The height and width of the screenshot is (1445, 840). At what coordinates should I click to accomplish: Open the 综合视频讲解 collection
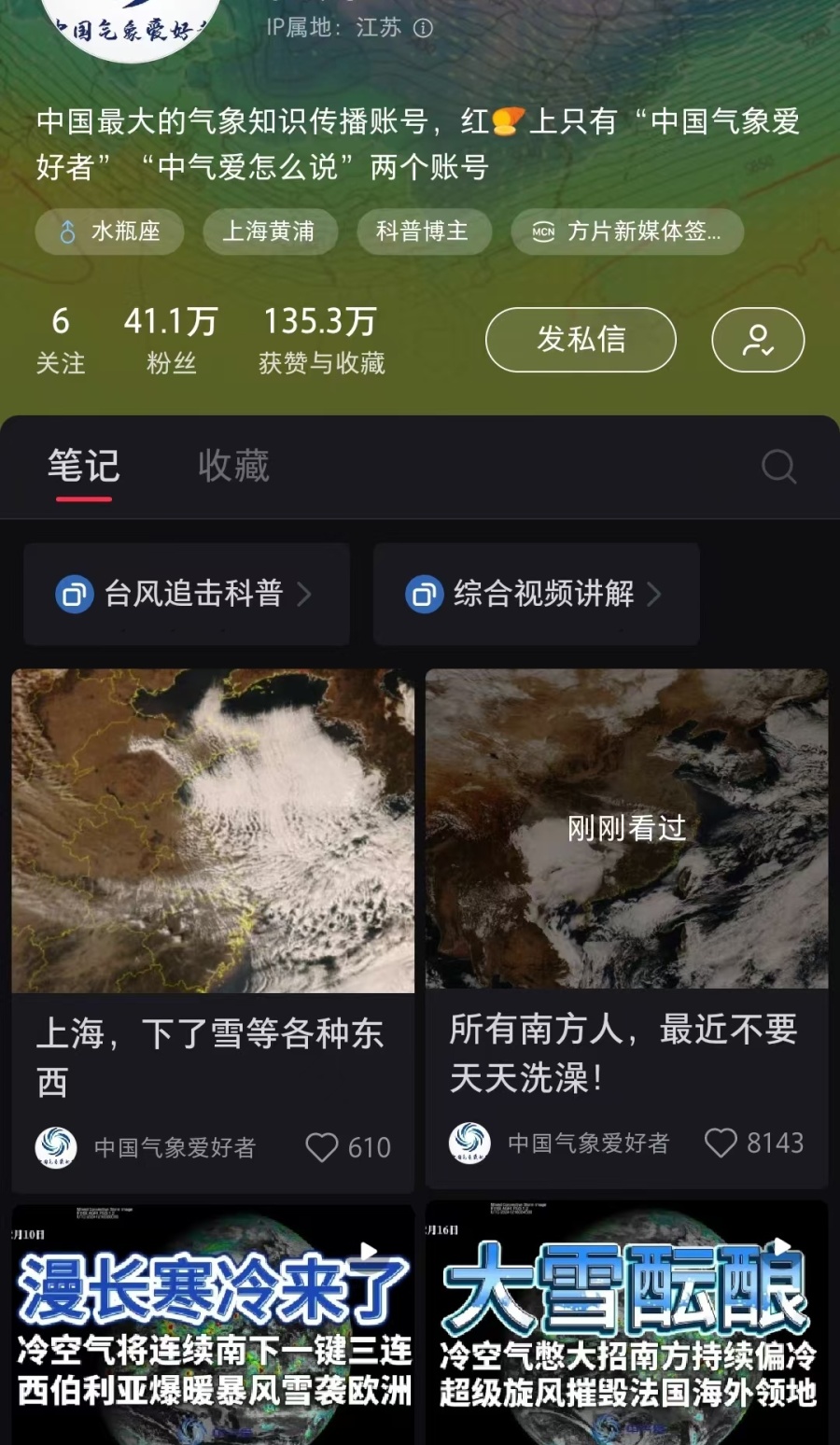coord(536,594)
